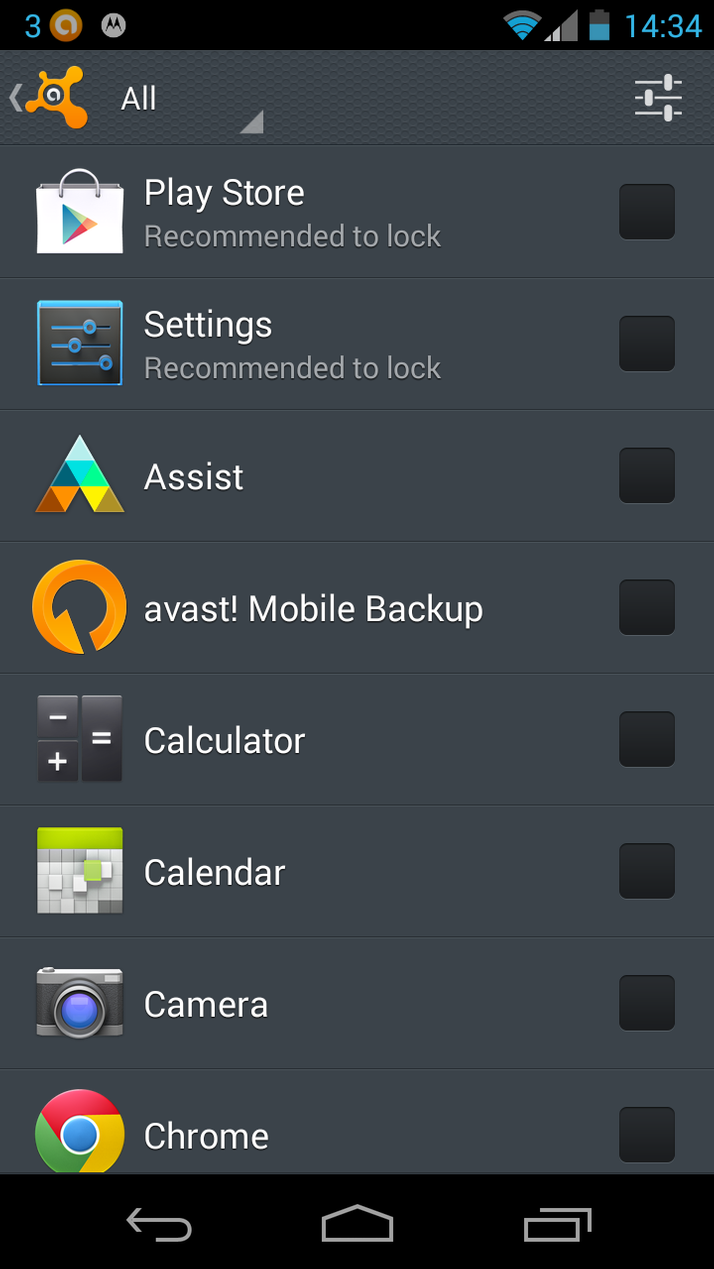714x1269 pixels.
Task: Check the Play Store lock checkbox
Action: 647,212
